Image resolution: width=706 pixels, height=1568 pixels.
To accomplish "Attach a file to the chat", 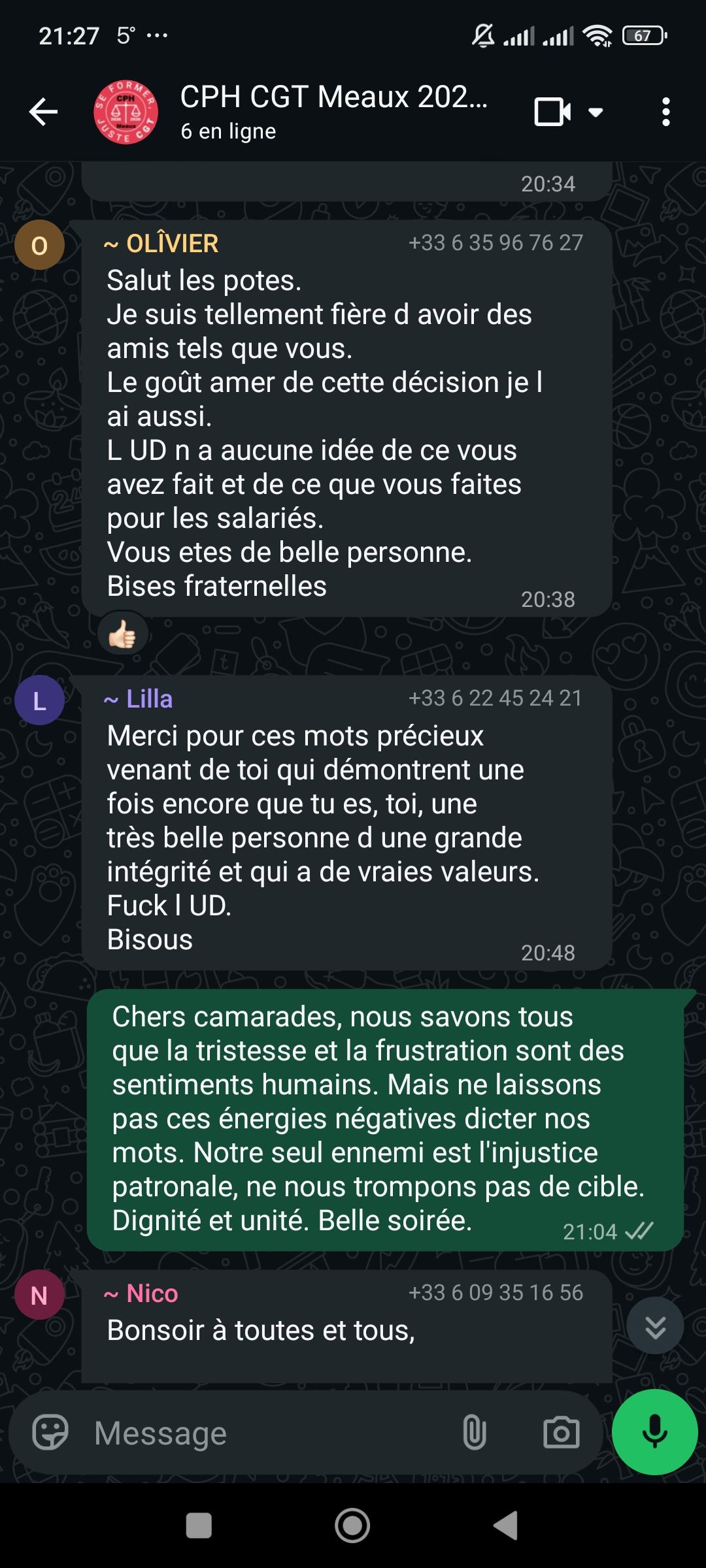I will point(475,1433).
